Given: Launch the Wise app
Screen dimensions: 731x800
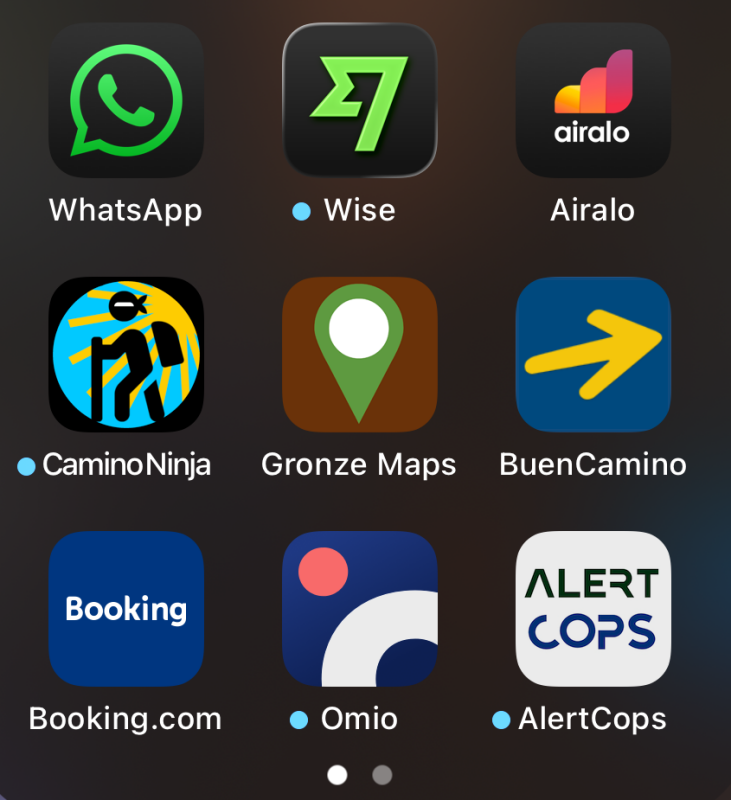Looking at the screenshot, I should click(360, 100).
